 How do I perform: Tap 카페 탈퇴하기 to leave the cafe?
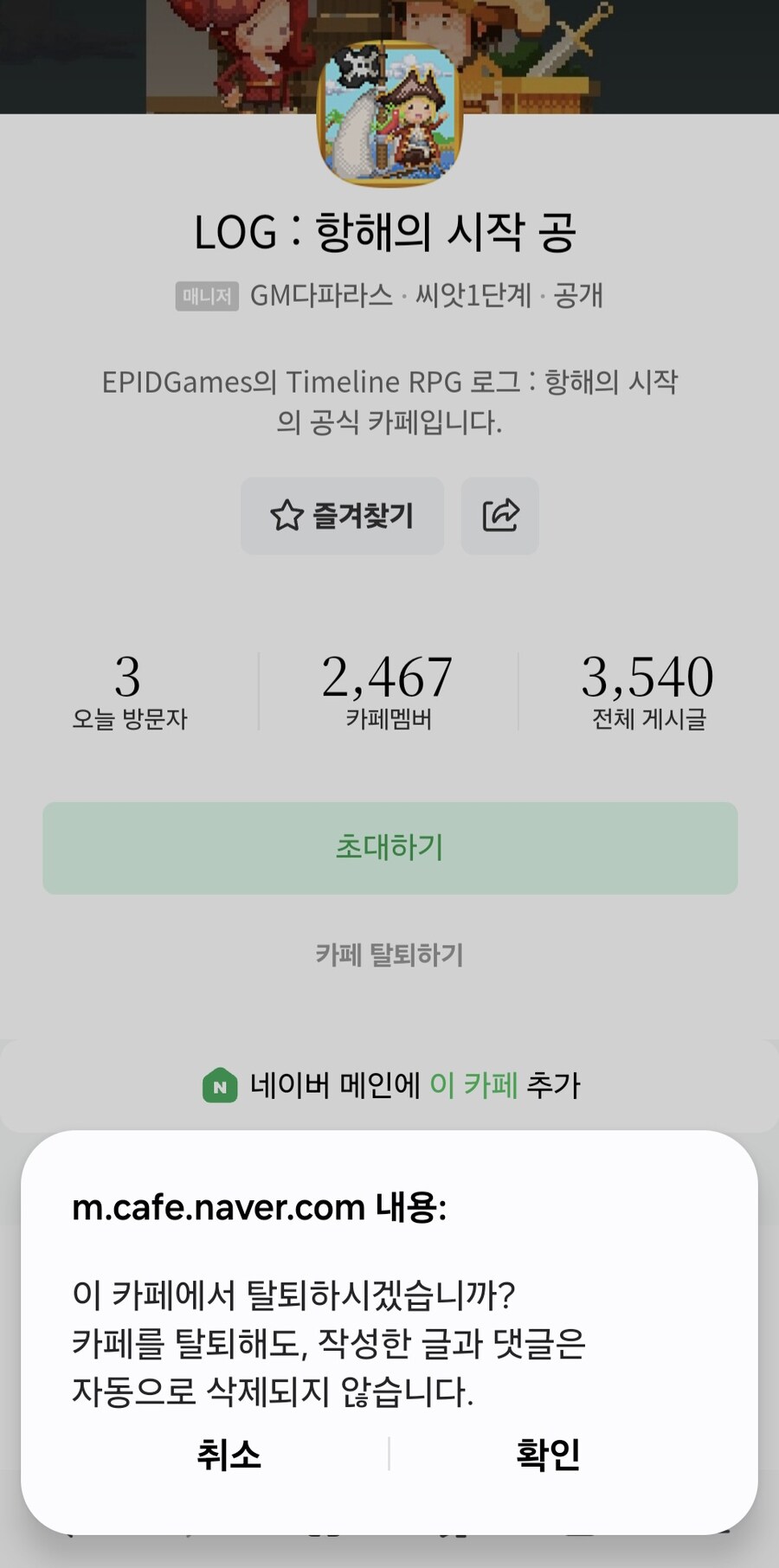click(x=389, y=955)
